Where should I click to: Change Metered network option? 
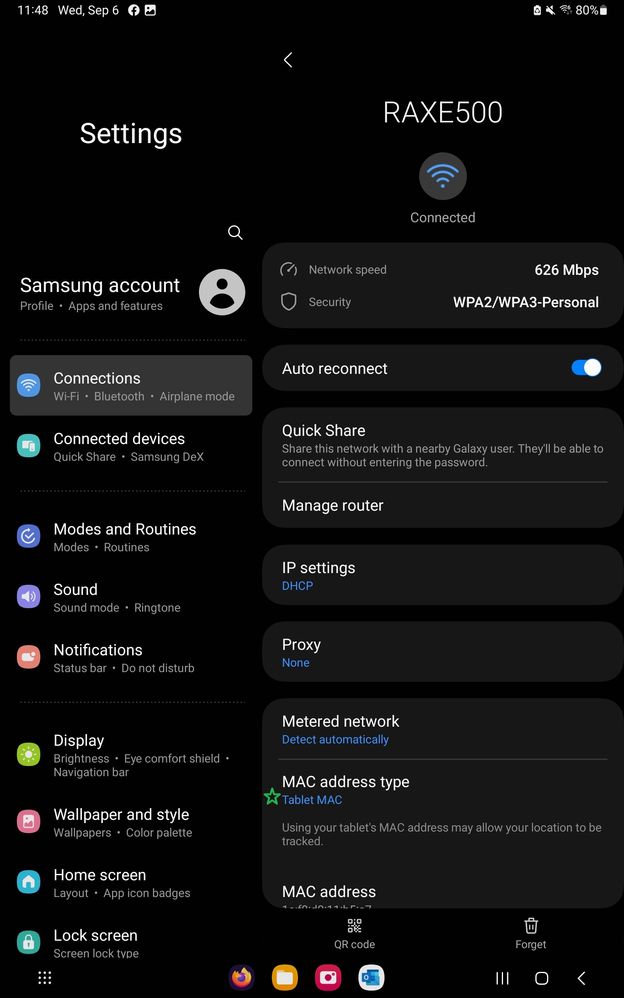442,729
